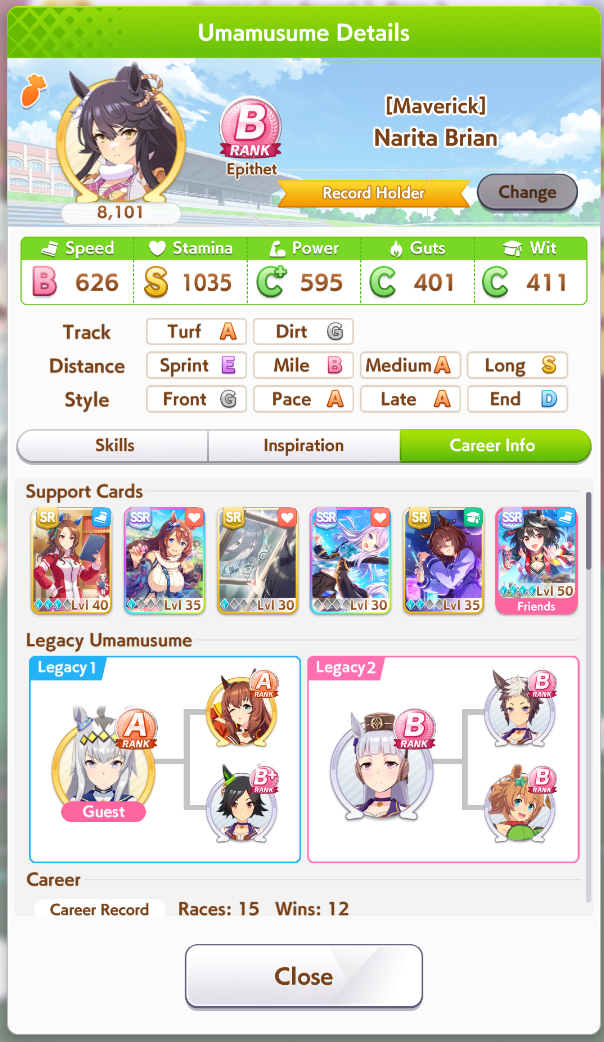Select the Career Info tab

point(494,446)
